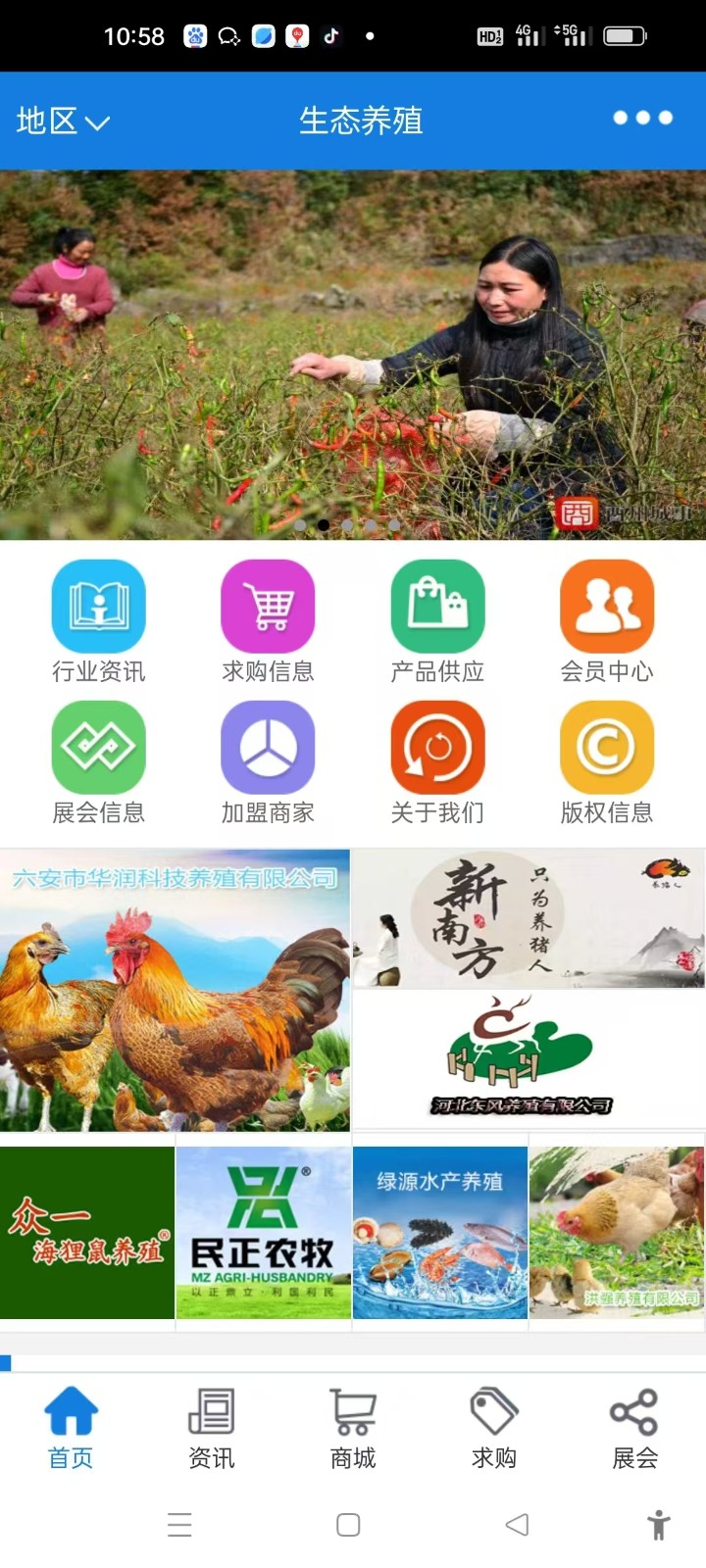
Task: Open the 新南方 pig farming banner
Action: click(x=529, y=918)
